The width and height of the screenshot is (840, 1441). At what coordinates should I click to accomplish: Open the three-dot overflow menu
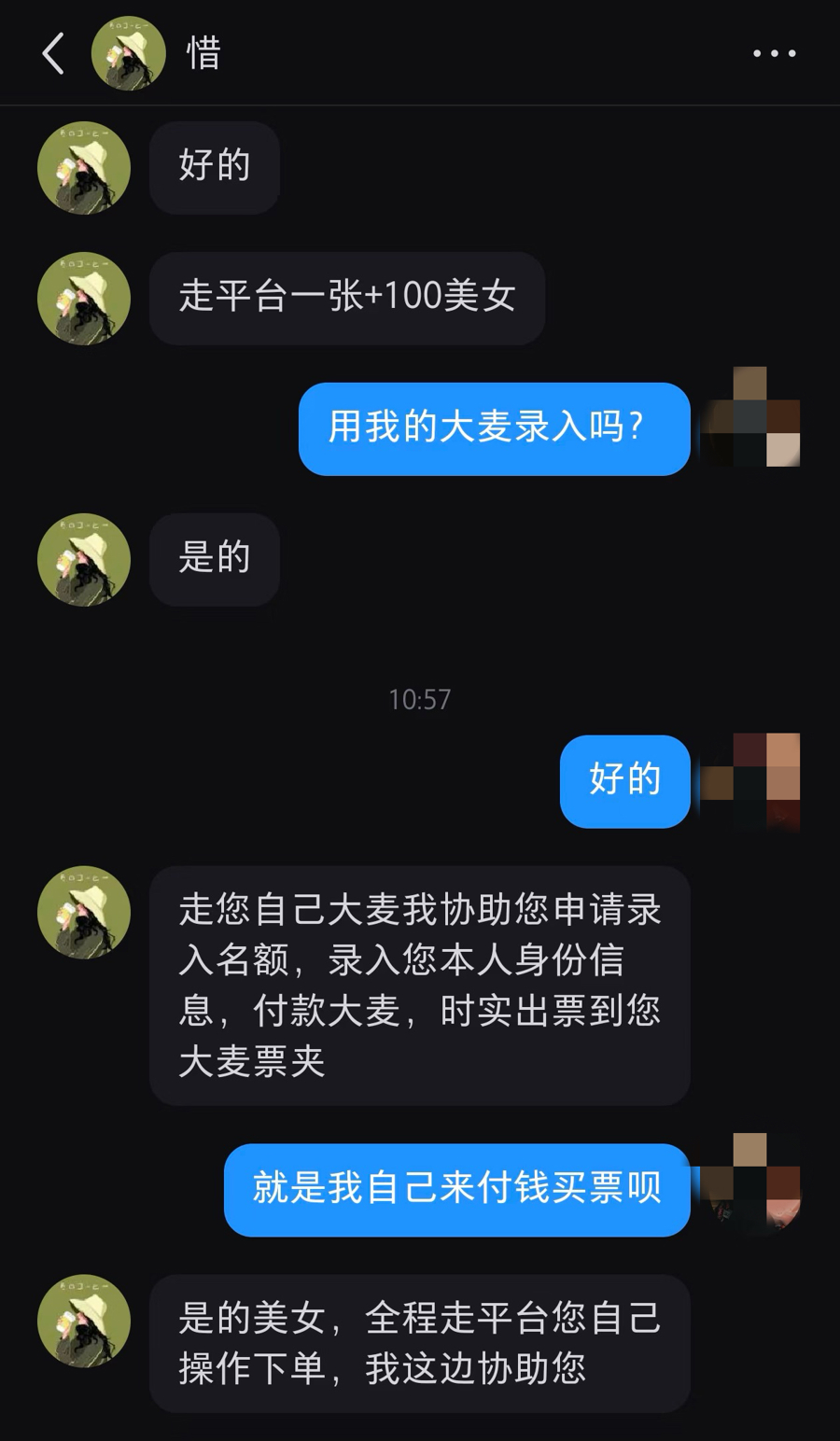pos(774,53)
